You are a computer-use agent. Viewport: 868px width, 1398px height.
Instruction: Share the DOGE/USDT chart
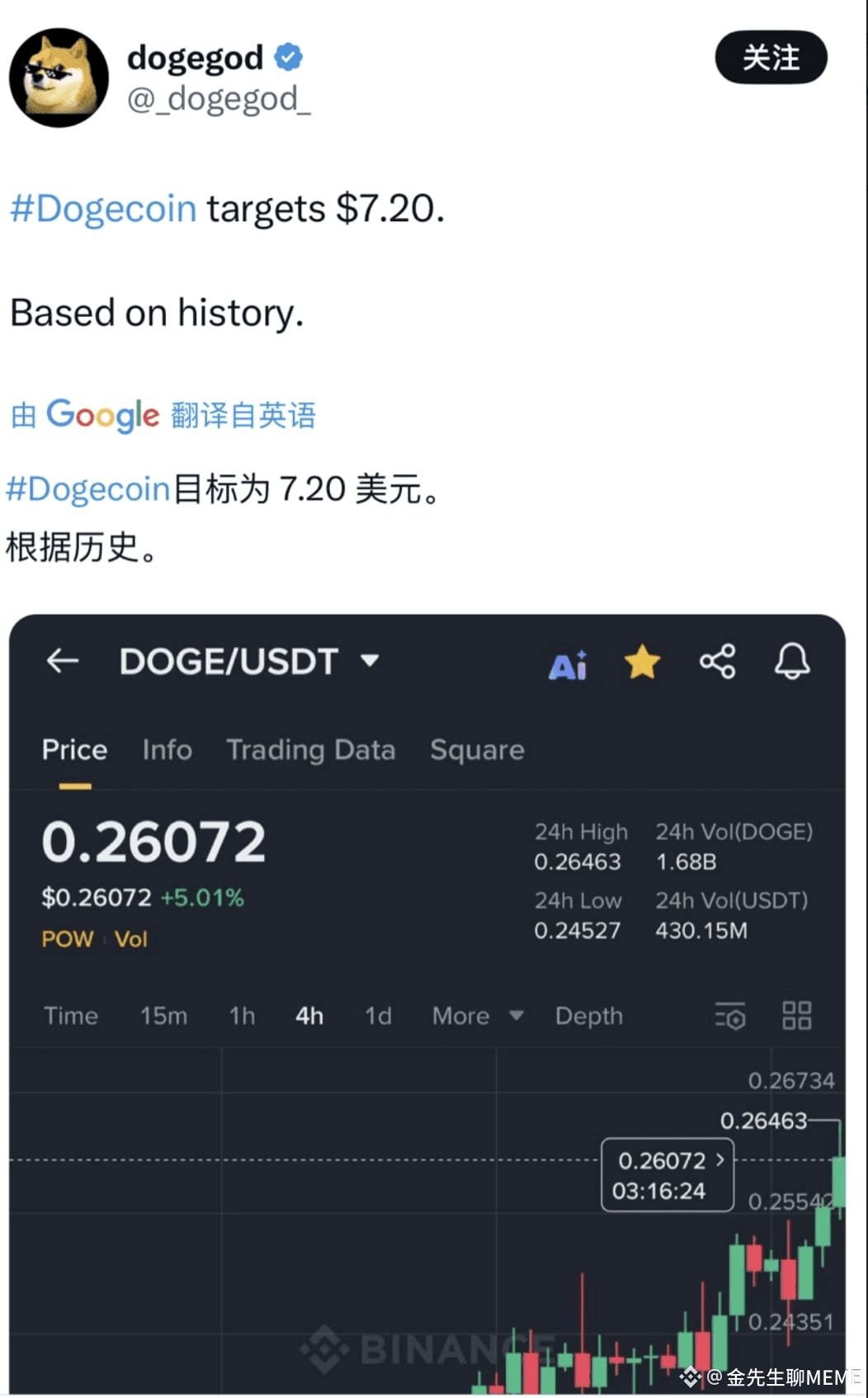pyautogui.click(x=717, y=662)
